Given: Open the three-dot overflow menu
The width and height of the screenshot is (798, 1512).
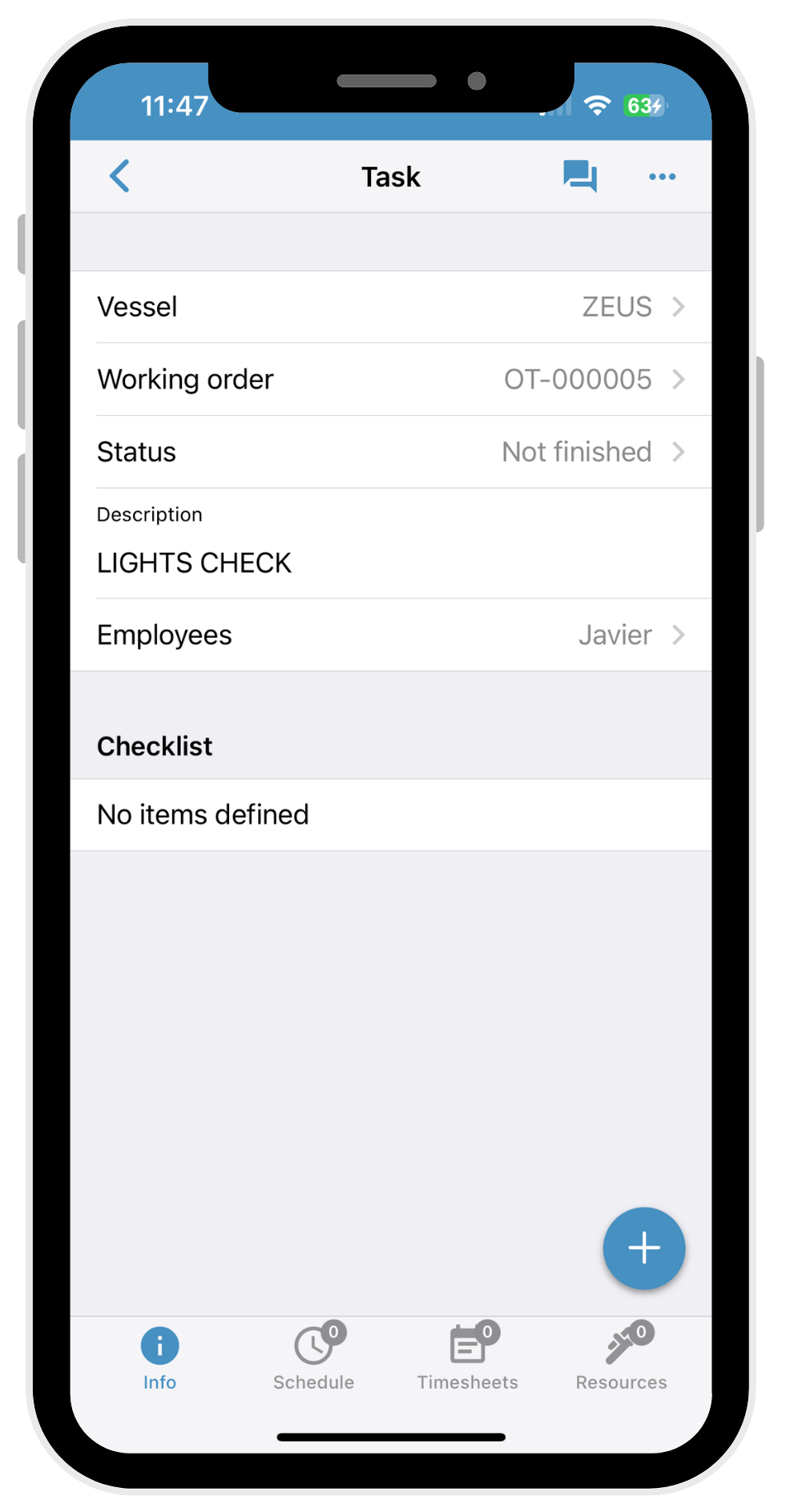Looking at the screenshot, I should 662,176.
